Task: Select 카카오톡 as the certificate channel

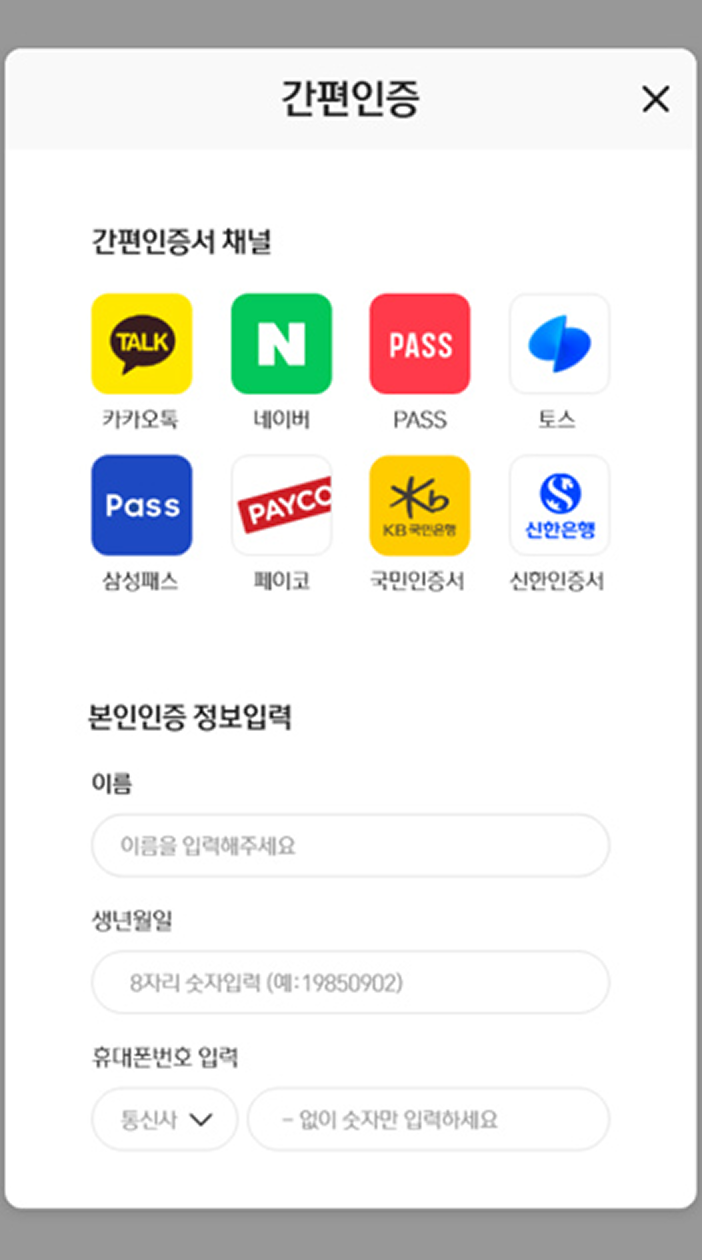Action: [141, 344]
